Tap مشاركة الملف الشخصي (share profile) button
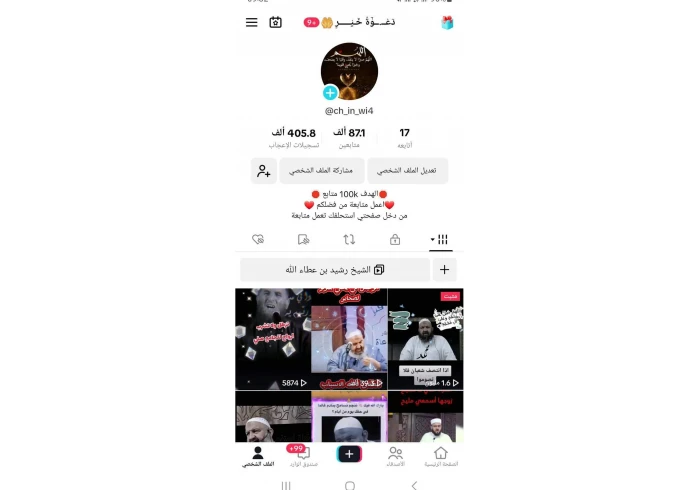 coord(321,171)
